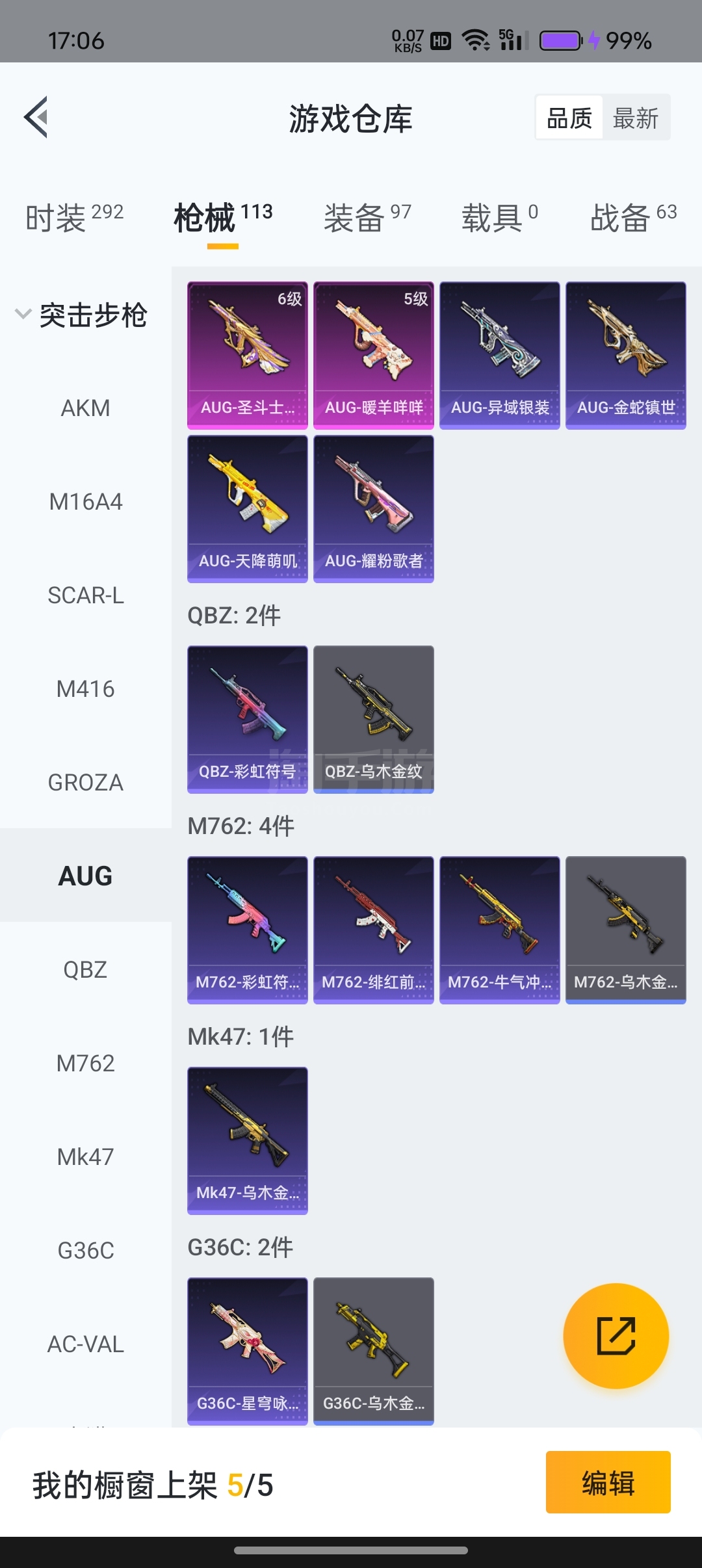Jump to GROZA in the sidebar
The image size is (702, 1568).
click(86, 783)
